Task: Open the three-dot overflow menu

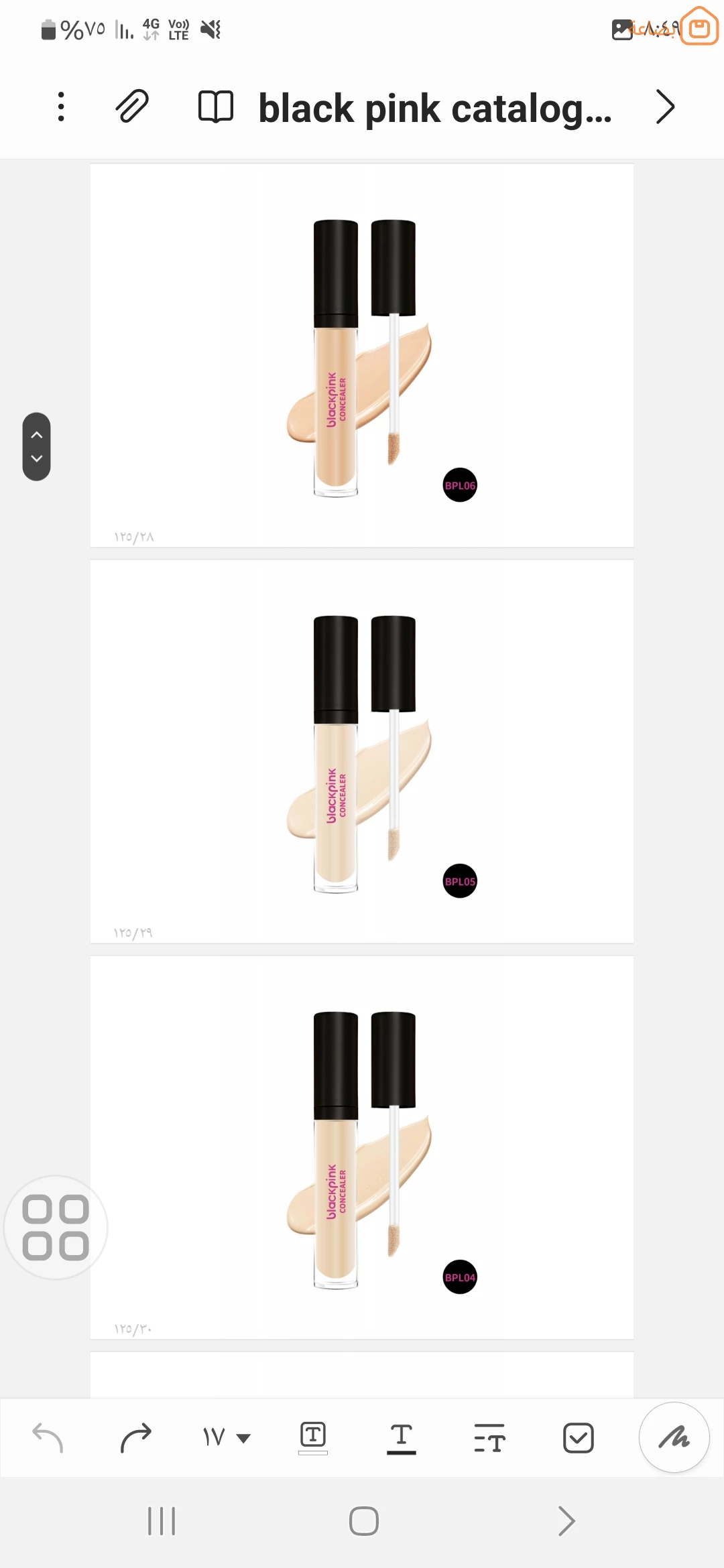Action: click(61, 107)
